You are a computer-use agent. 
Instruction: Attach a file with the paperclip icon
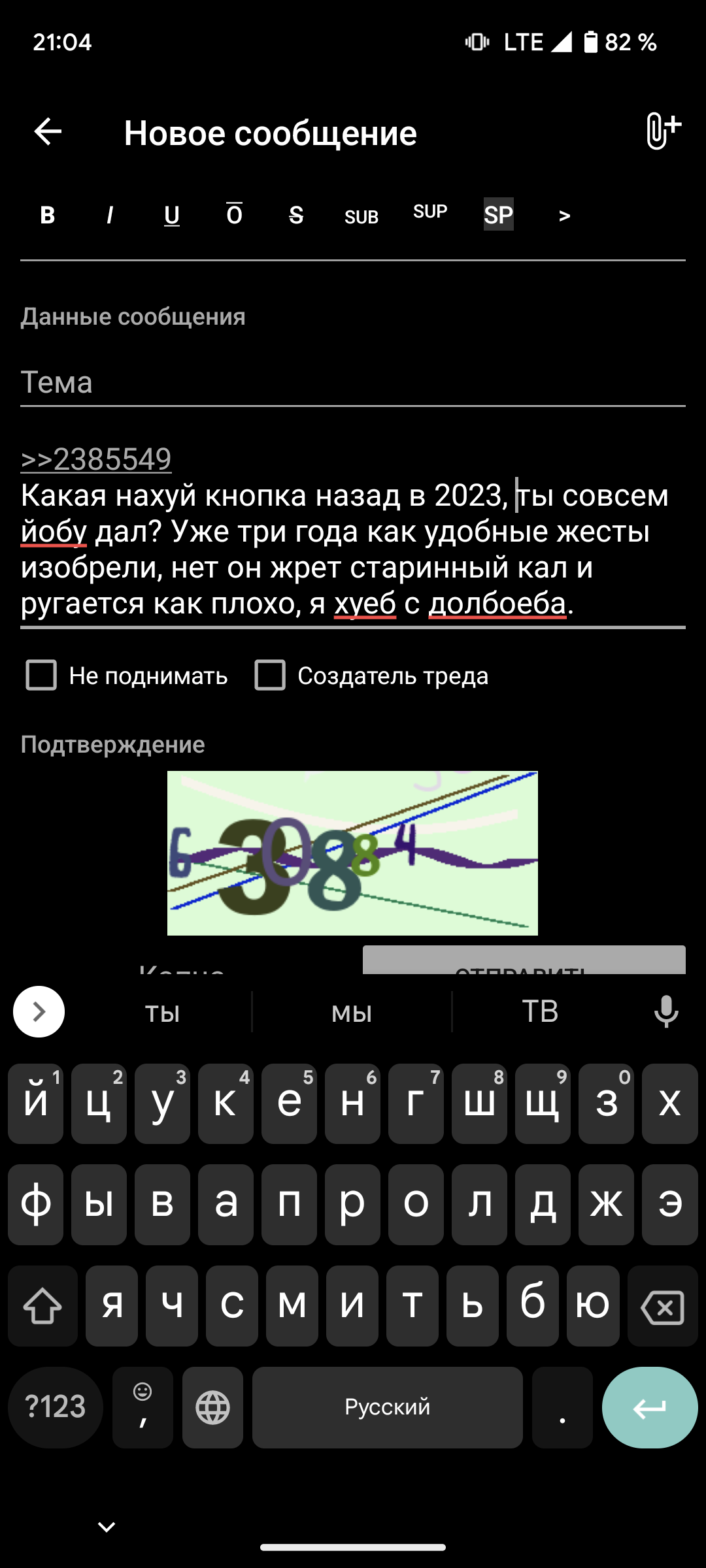[662, 131]
